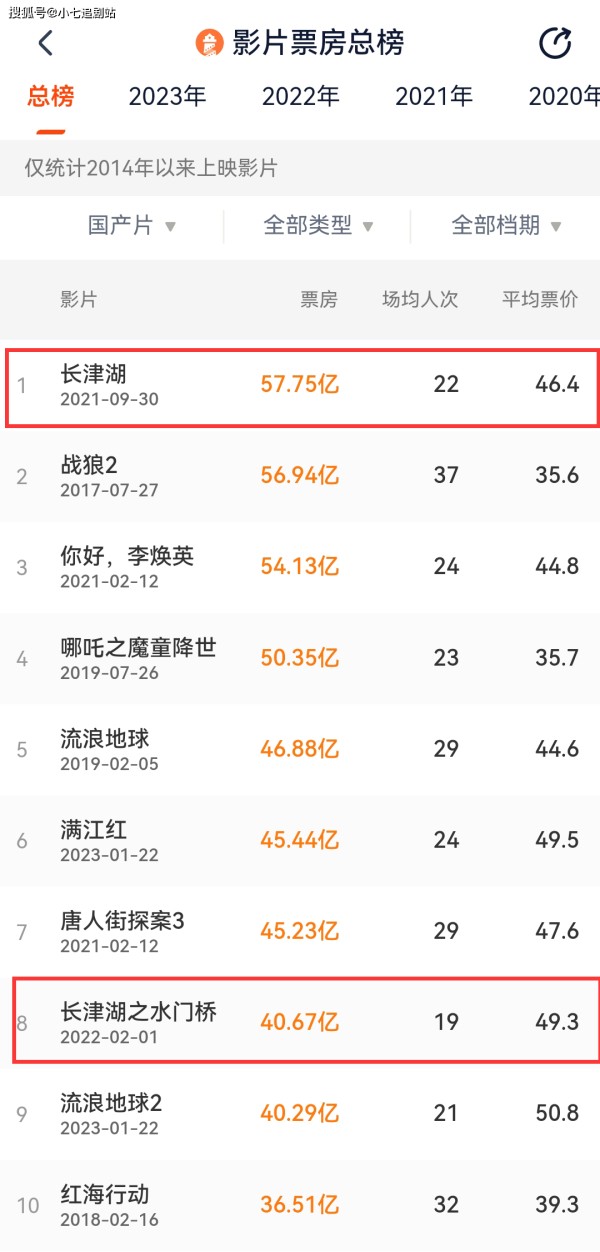Tap the share icon in the header
The height and width of the screenshot is (1252, 600).
coord(555,43)
